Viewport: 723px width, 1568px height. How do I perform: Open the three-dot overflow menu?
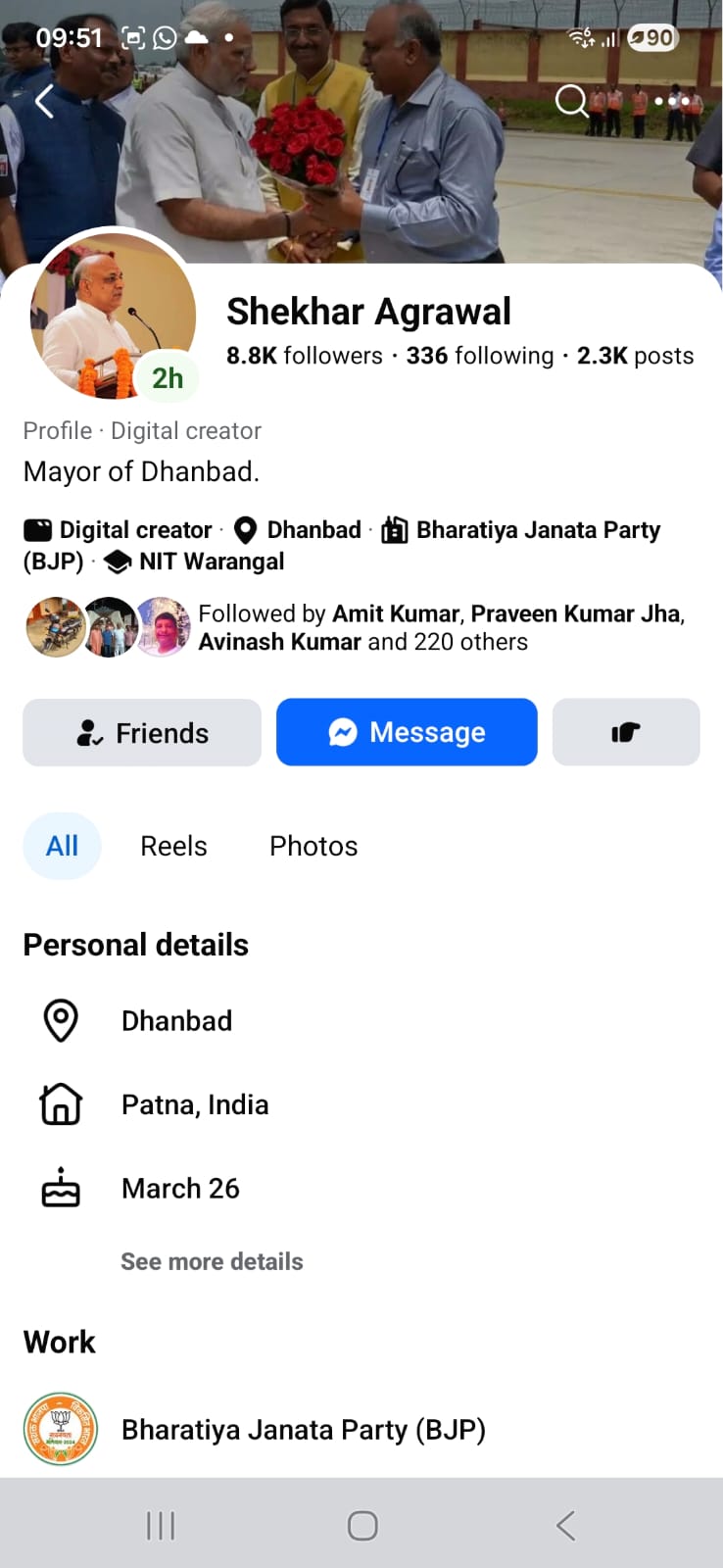click(x=672, y=100)
